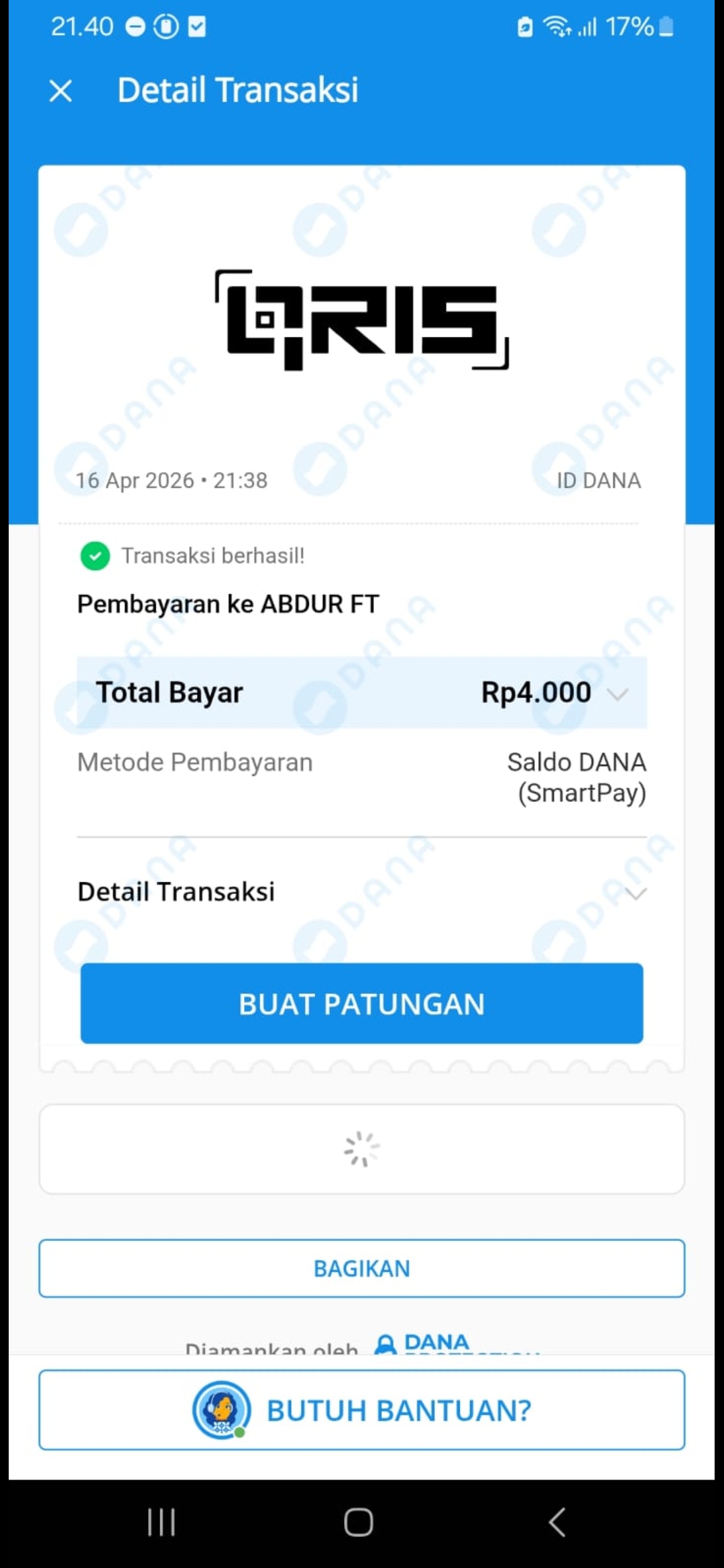Close the Detail Transaksi screen
This screenshot has width=724, height=1568.
(60, 90)
